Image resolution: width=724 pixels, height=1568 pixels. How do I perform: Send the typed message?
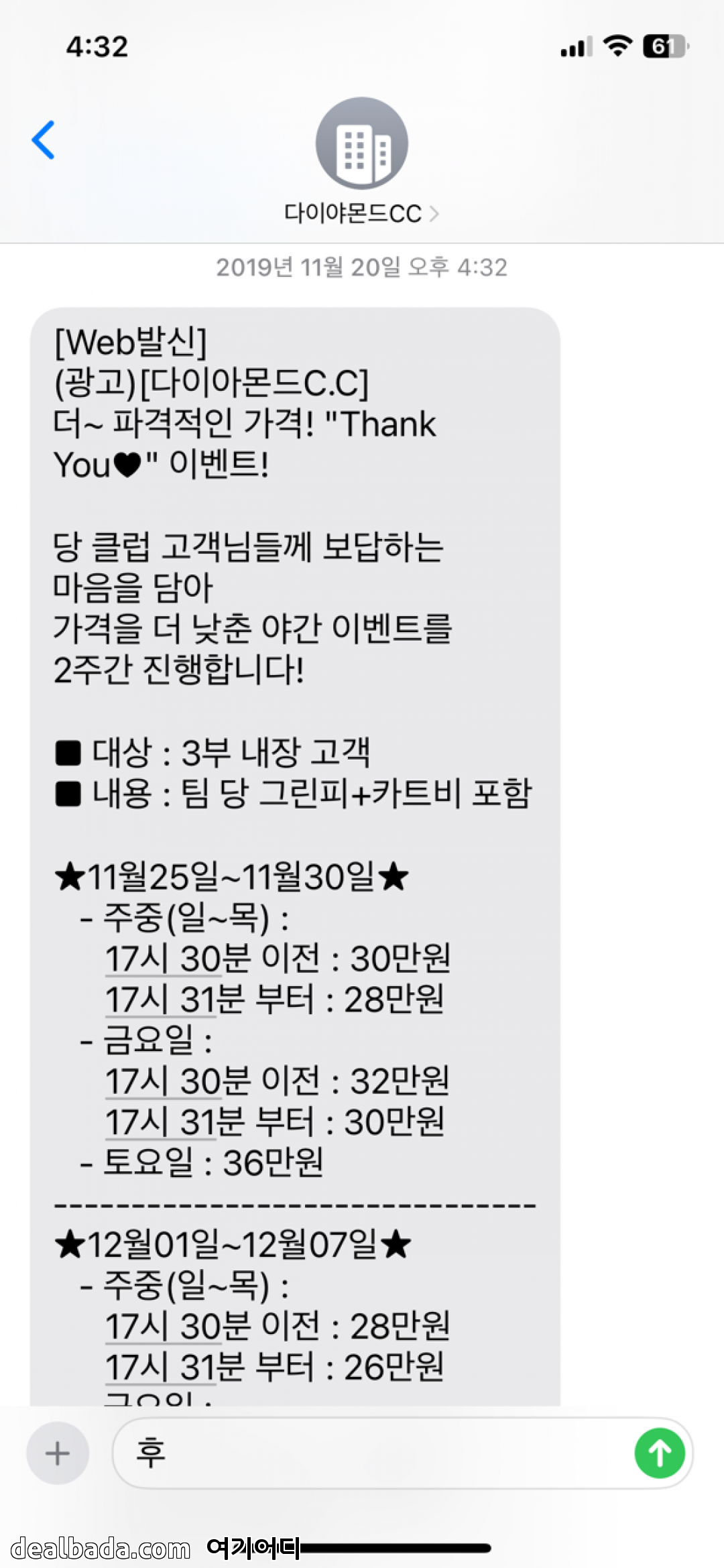point(659,1453)
